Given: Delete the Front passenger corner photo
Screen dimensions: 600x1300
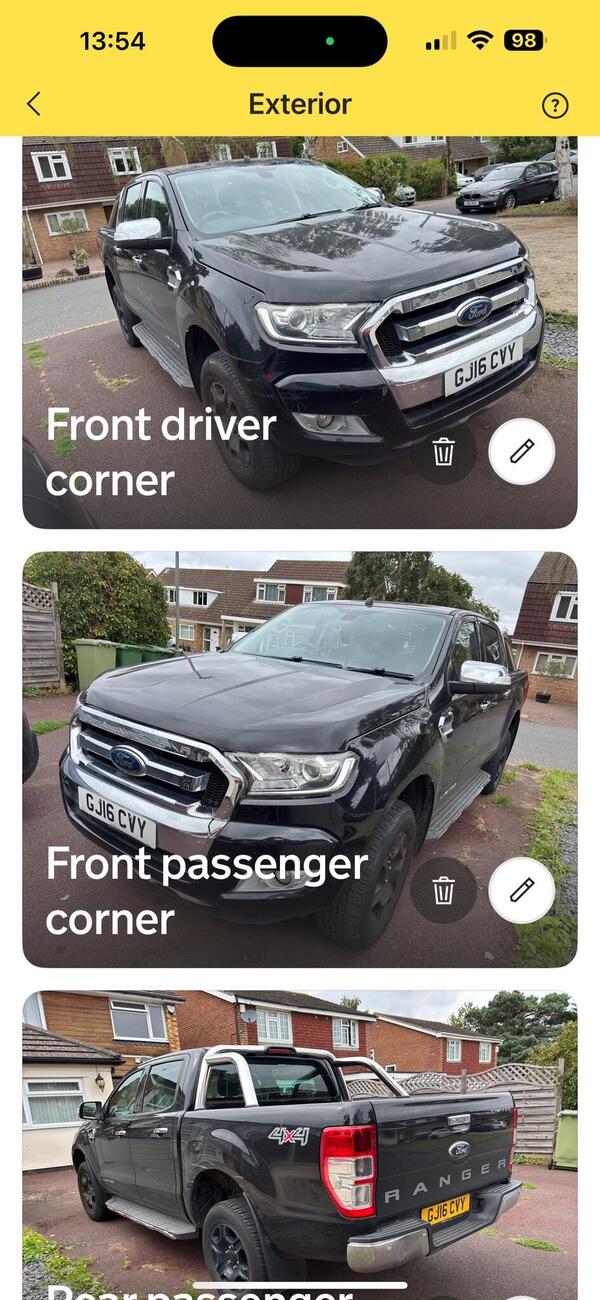Looking at the screenshot, I should (x=444, y=890).
